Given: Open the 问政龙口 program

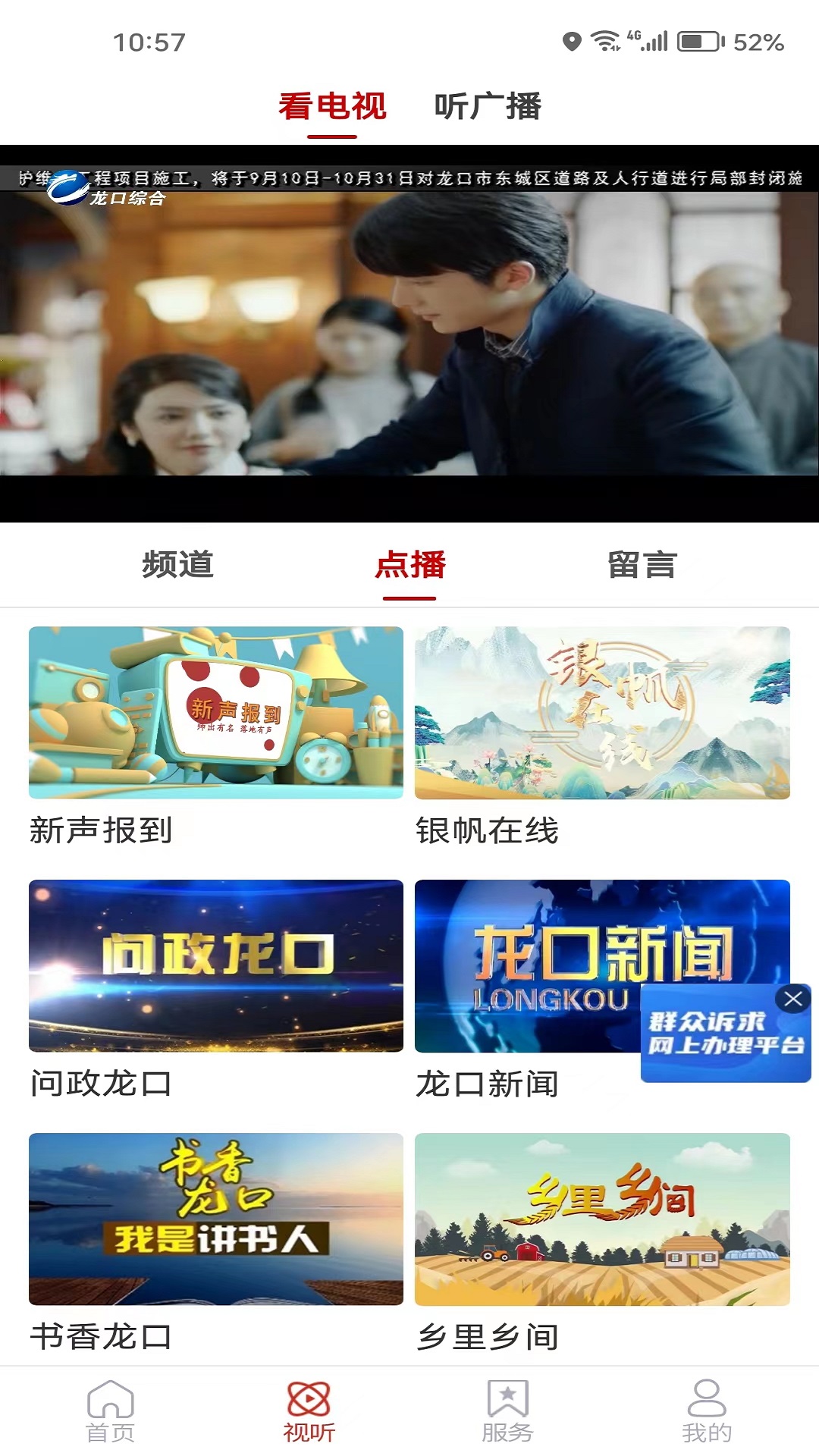Looking at the screenshot, I should (216, 965).
